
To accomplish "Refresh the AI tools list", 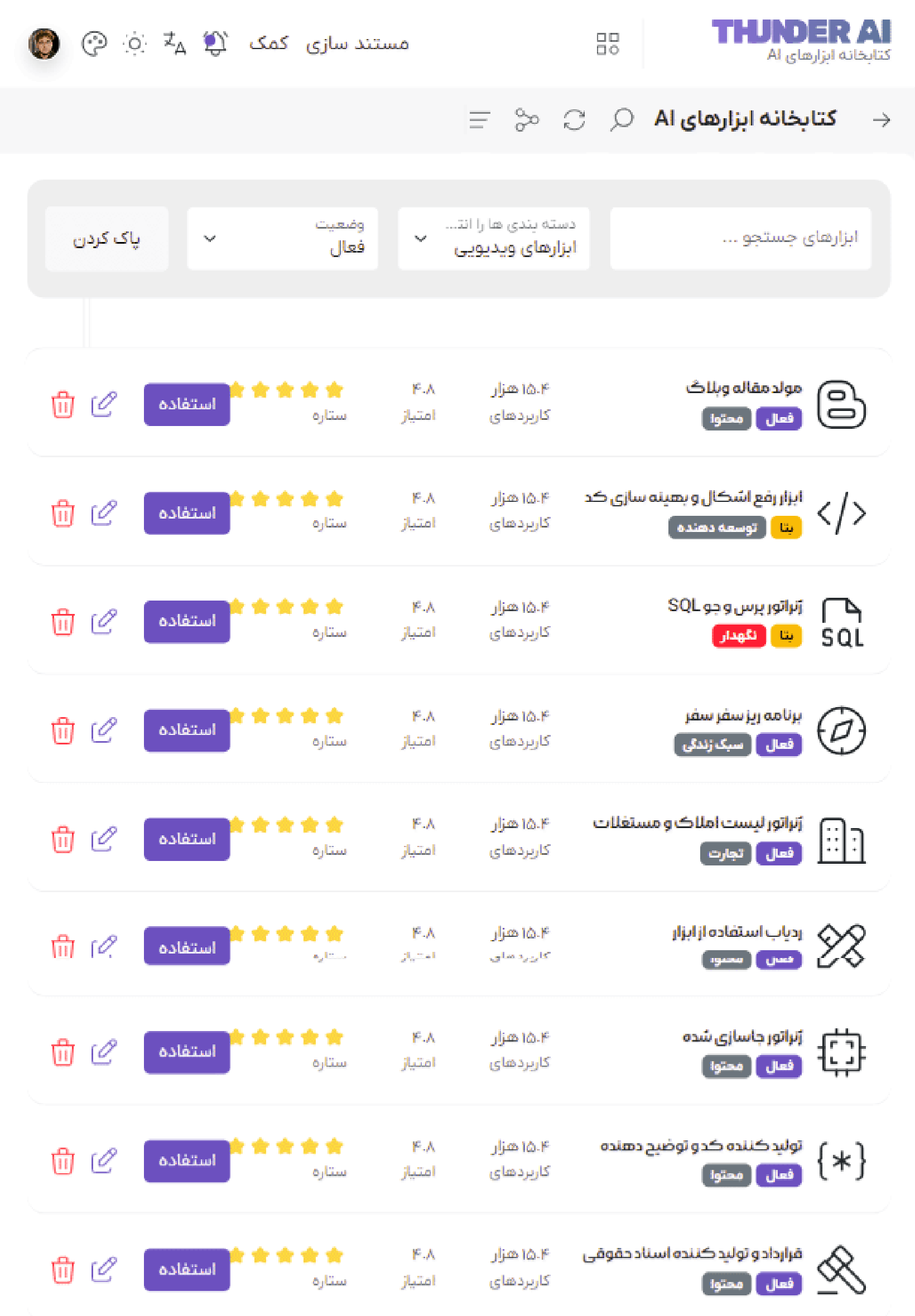I will (574, 120).
